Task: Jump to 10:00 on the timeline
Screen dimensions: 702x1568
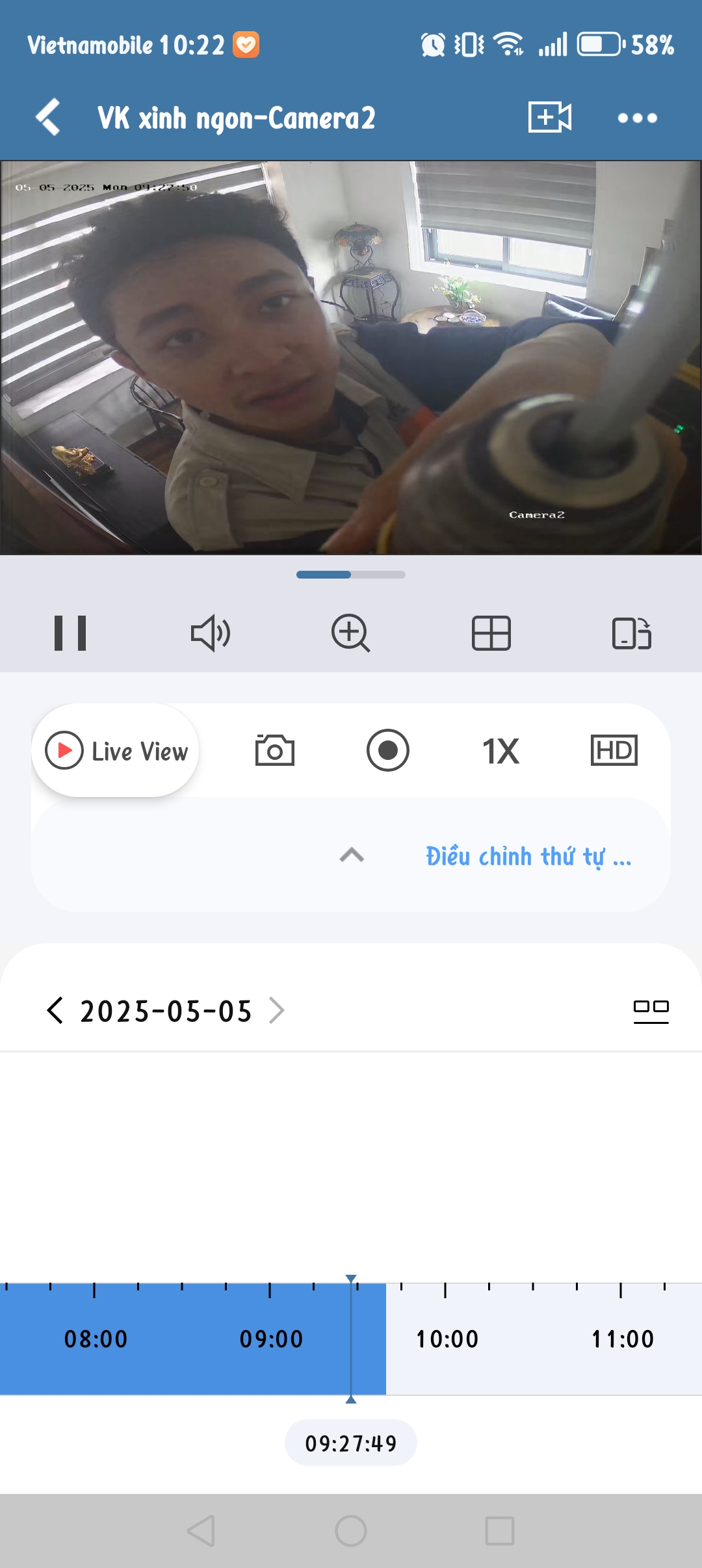Action: (446, 1339)
